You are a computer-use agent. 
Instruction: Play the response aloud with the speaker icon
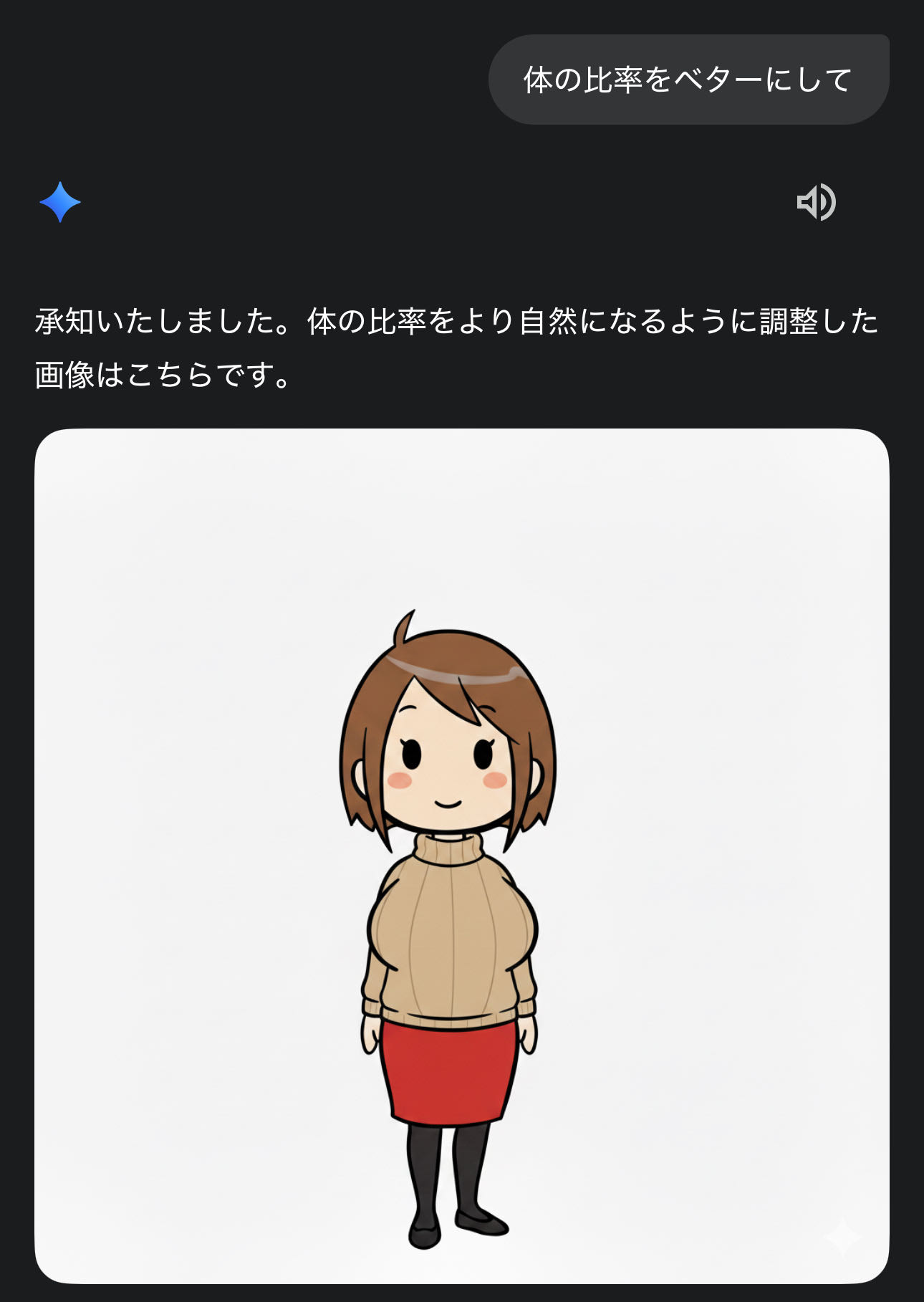(x=816, y=202)
